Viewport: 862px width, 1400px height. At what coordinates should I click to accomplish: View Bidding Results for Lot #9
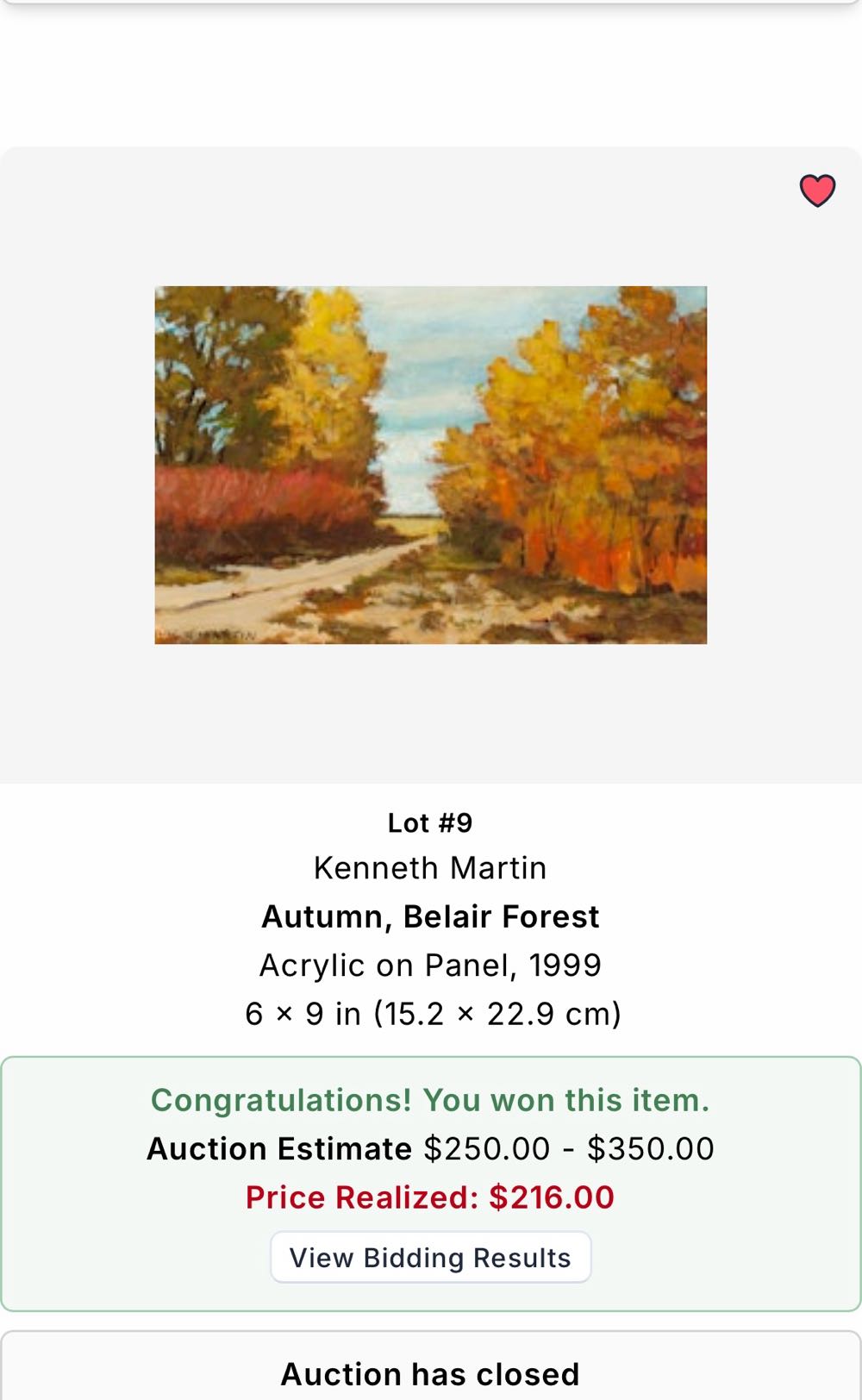[x=430, y=1257]
